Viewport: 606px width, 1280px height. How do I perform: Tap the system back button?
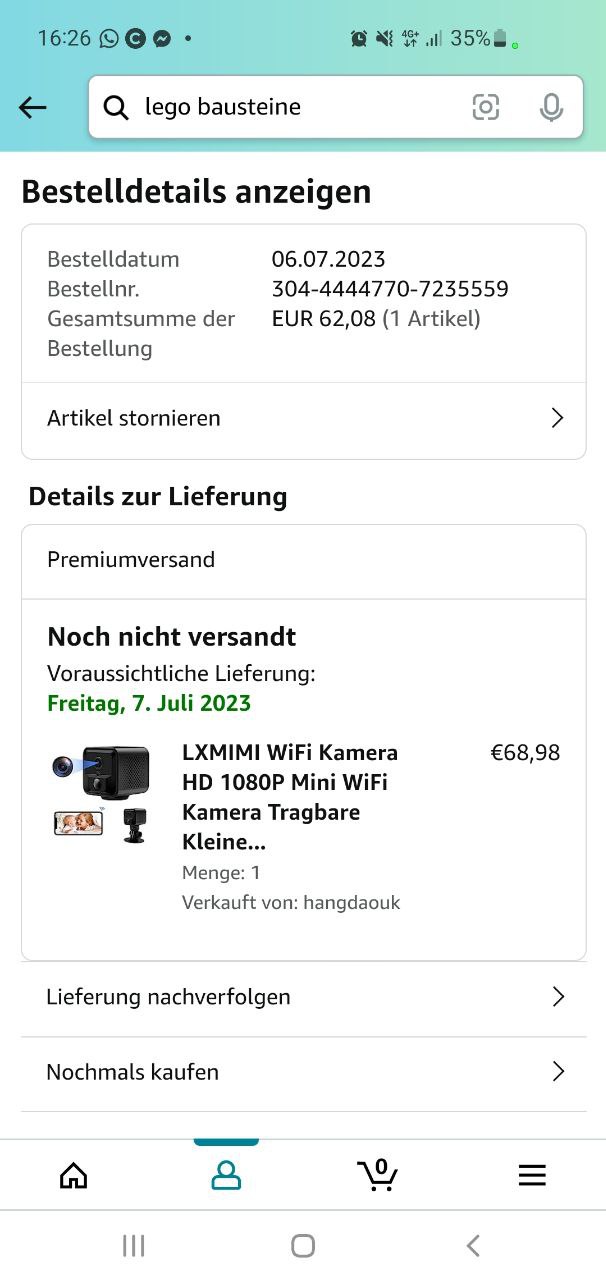473,1245
